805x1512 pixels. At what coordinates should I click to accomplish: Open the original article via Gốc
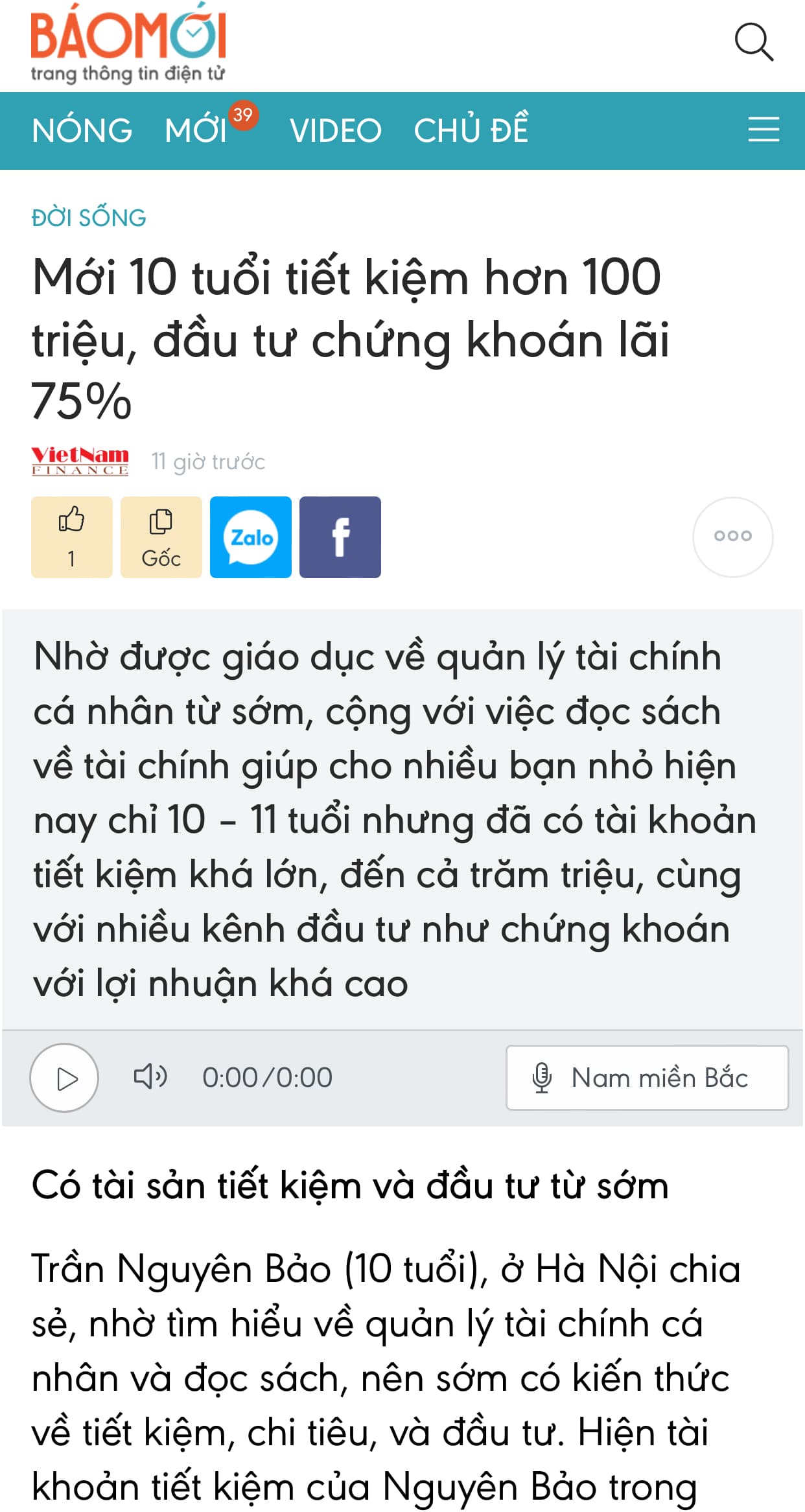161,537
